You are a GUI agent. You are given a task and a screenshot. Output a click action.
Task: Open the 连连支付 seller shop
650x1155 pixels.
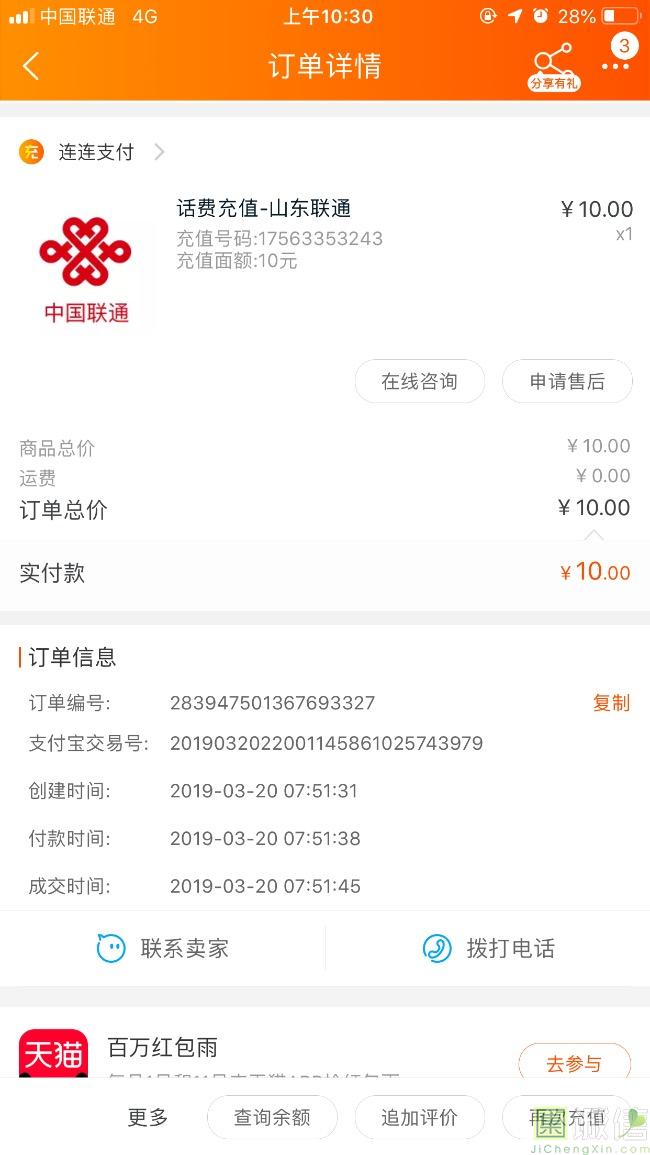(x=91, y=152)
